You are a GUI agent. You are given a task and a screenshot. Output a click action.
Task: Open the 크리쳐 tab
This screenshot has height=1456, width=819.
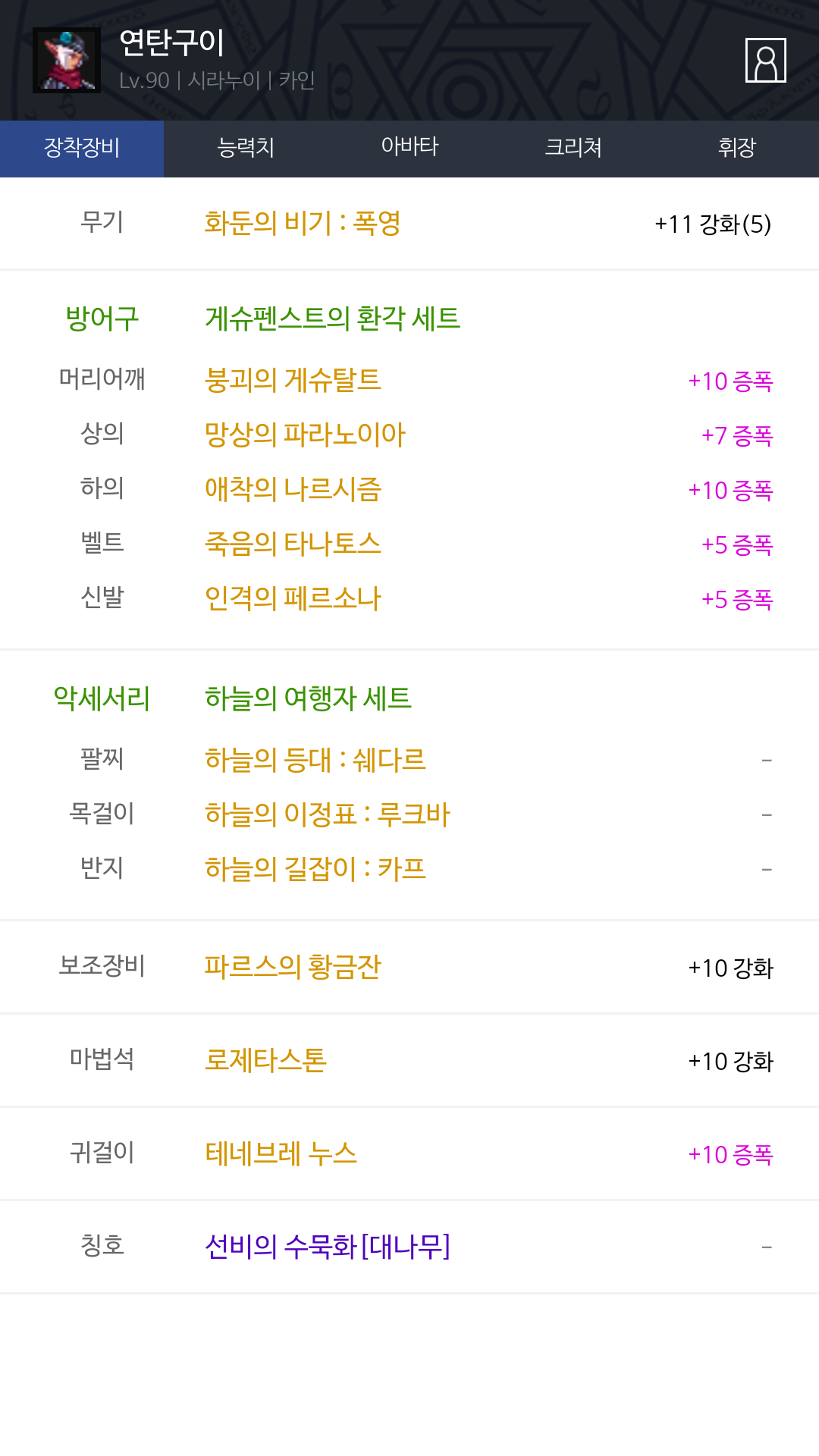[573, 149]
